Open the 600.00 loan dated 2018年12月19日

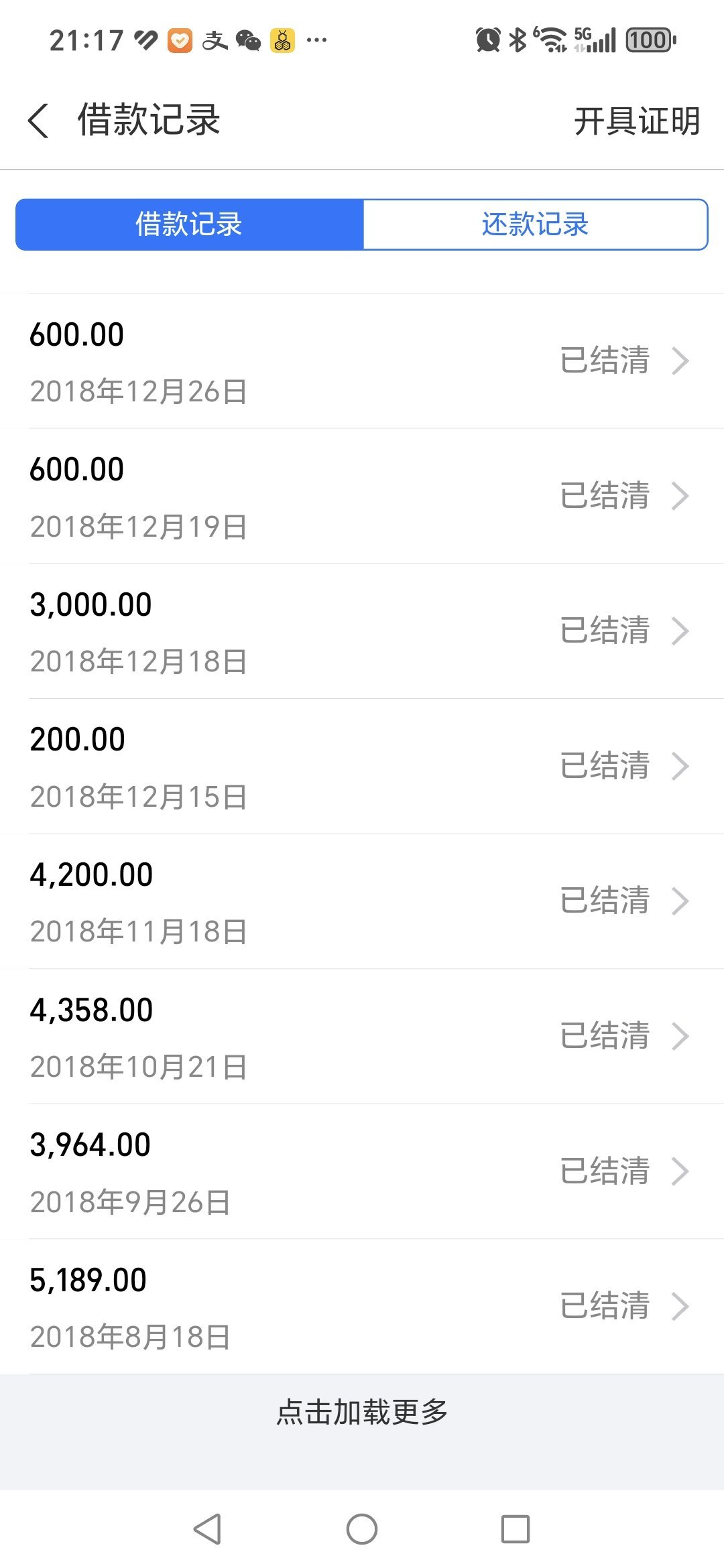tap(362, 497)
